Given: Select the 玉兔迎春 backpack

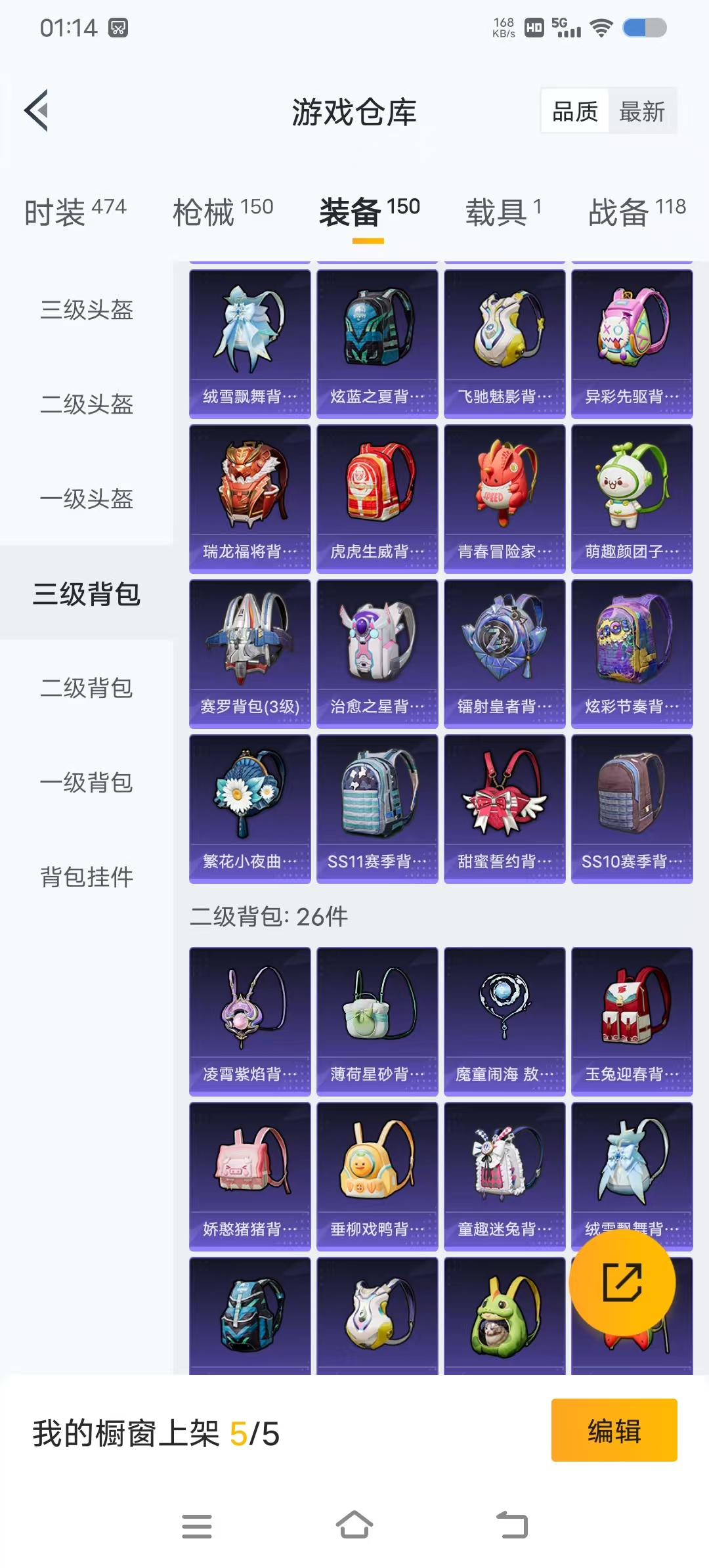Looking at the screenshot, I should pos(632,1021).
